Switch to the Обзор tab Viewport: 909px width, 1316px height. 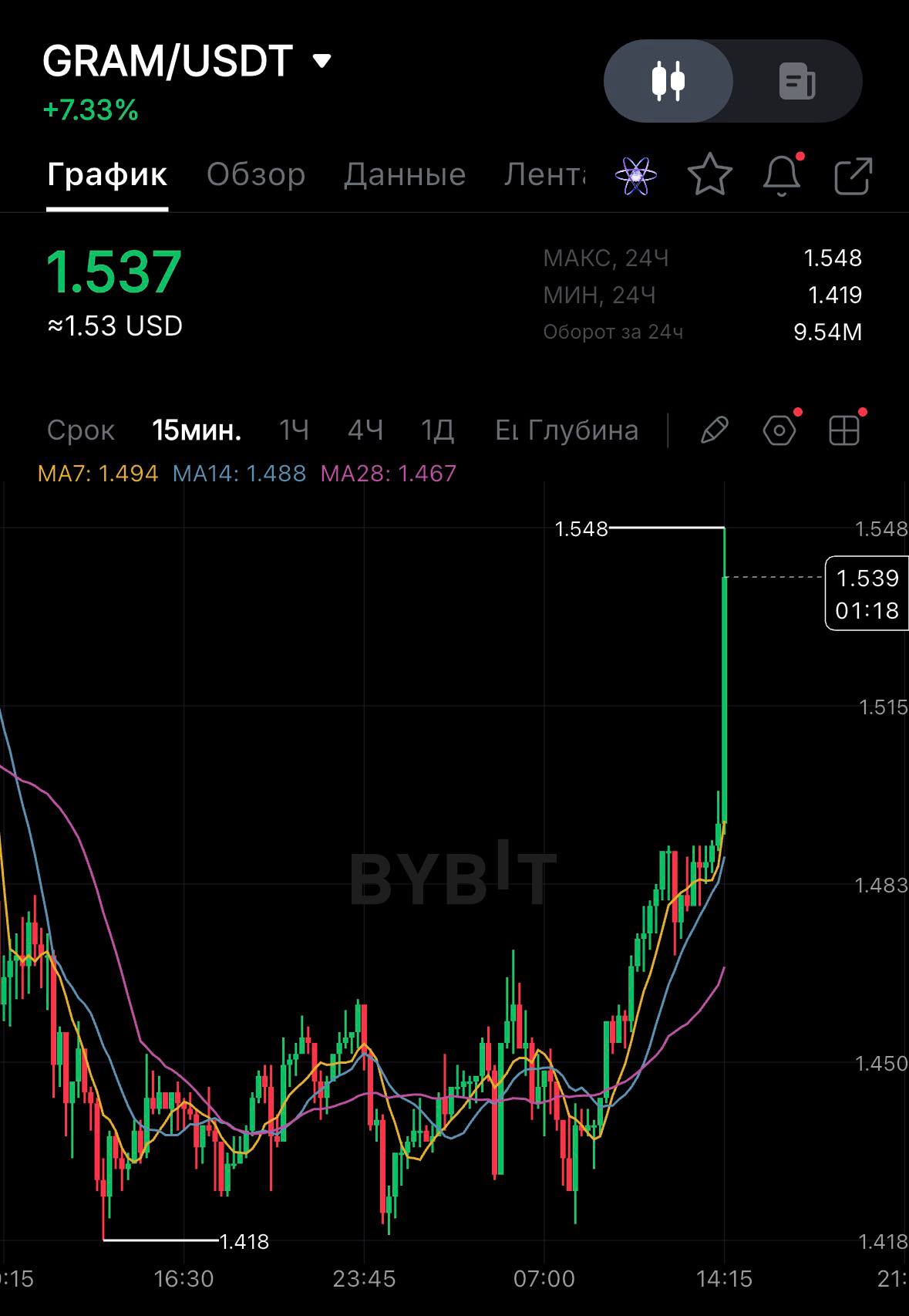(256, 175)
